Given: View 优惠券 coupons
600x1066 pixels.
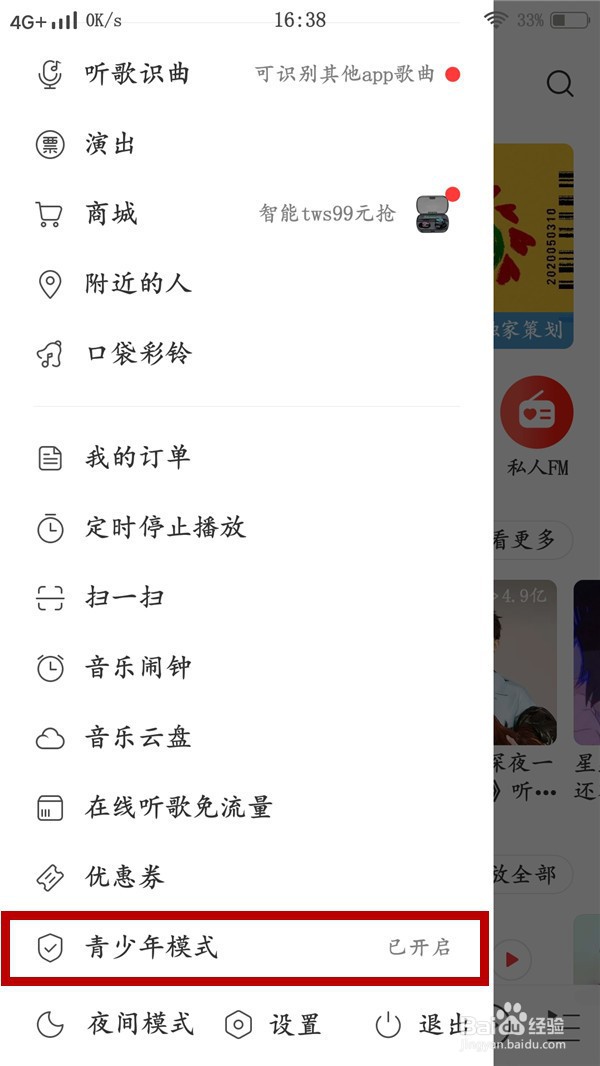Looking at the screenshot, I should point(247,877).
